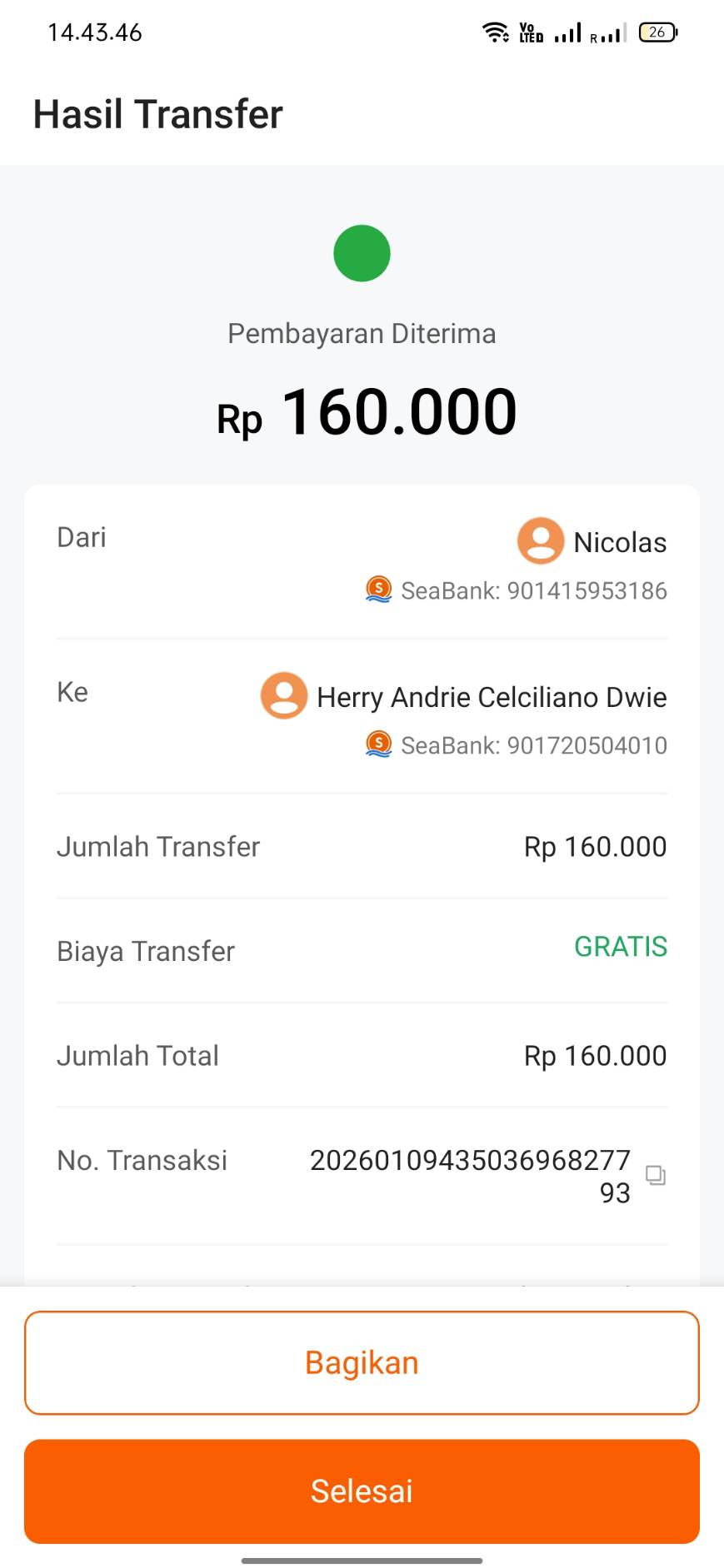Copy the transaction number

[656, 1175]
